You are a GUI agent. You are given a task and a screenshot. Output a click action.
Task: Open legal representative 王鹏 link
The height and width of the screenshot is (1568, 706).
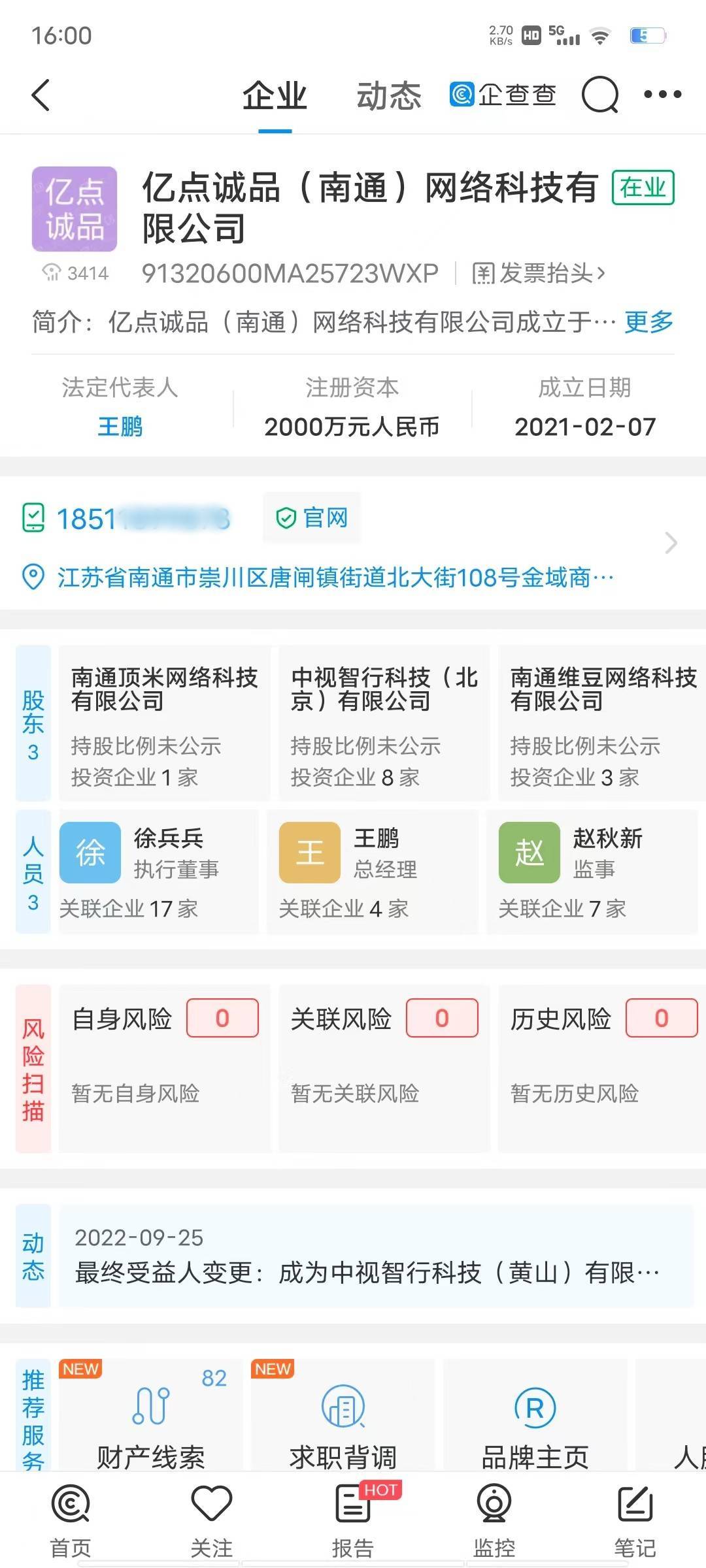(120, 427)
